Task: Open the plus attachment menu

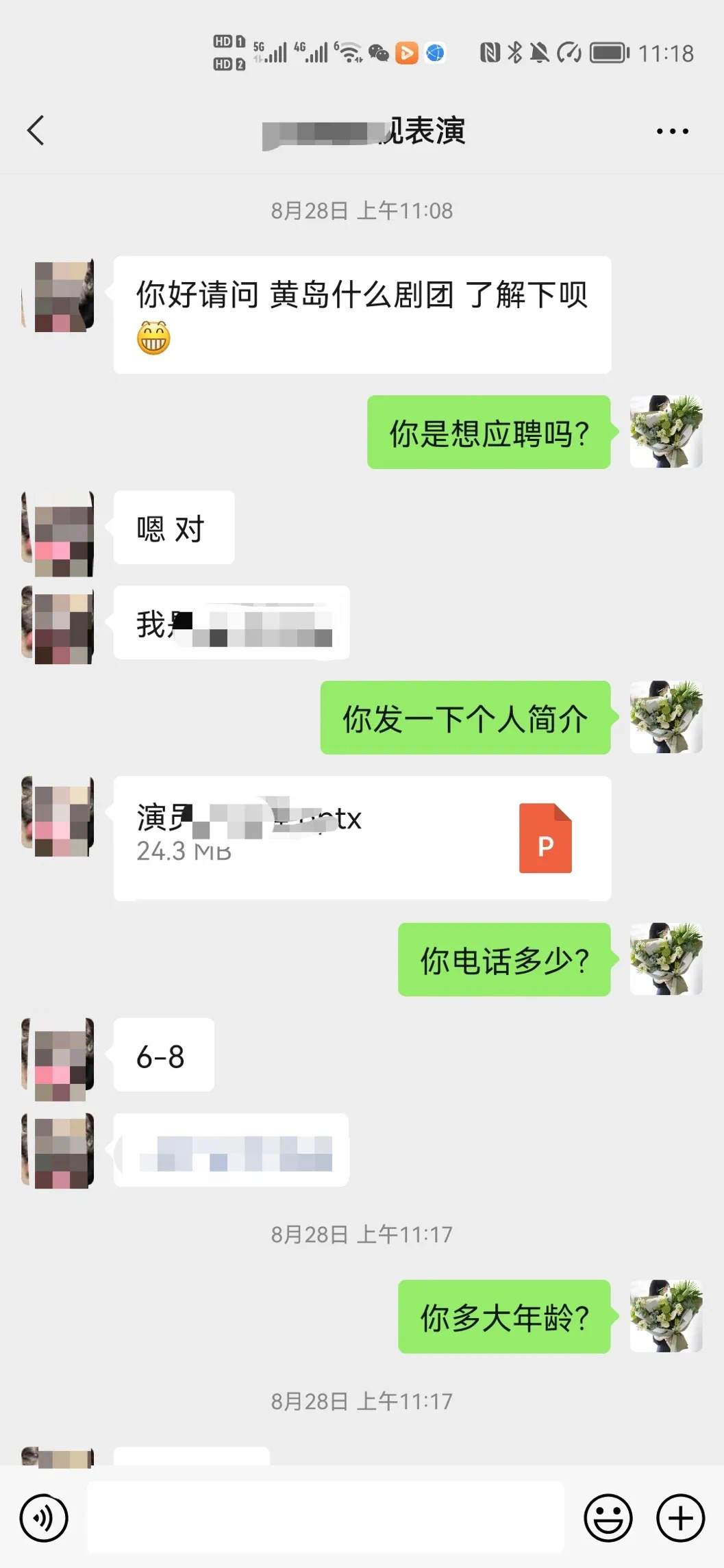Action: click(x=680, y=1517)
